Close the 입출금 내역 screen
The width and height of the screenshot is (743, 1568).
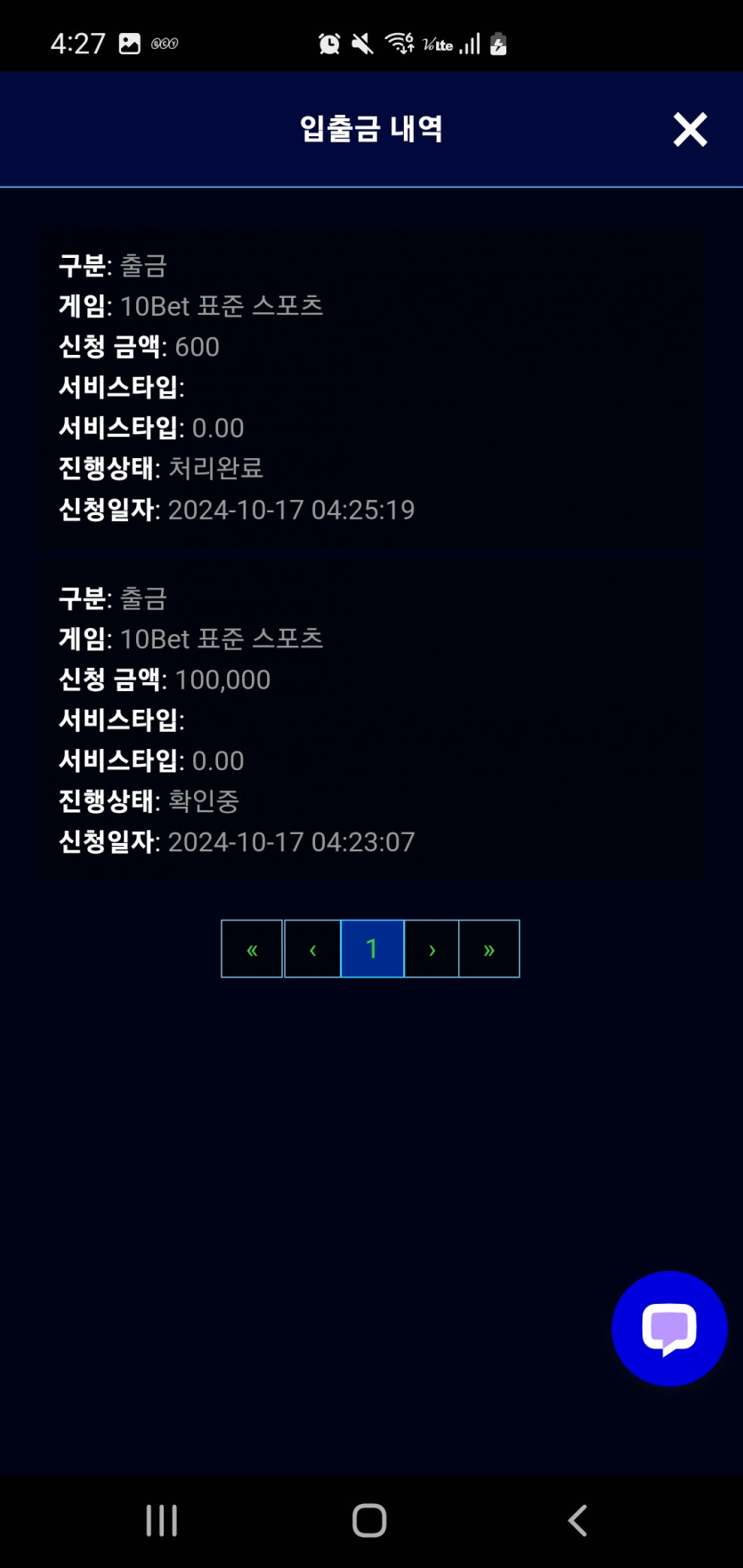tap(690, 130)
